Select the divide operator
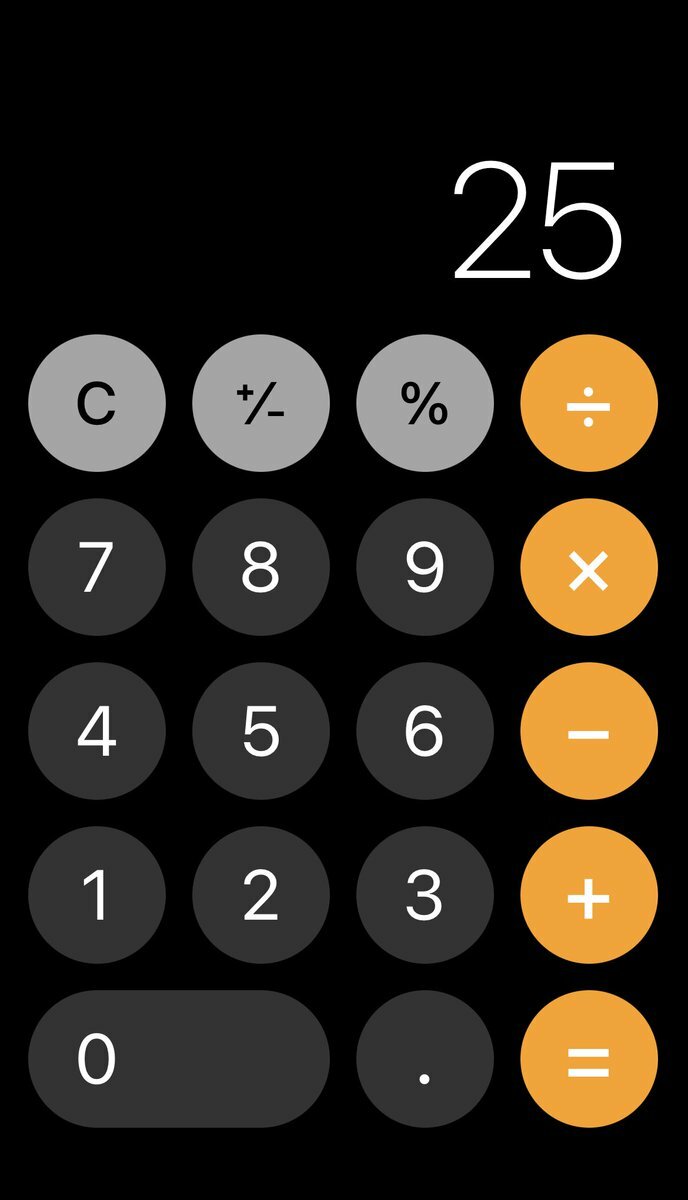Screen dimensions: 688x1200 tap(589, 403)
